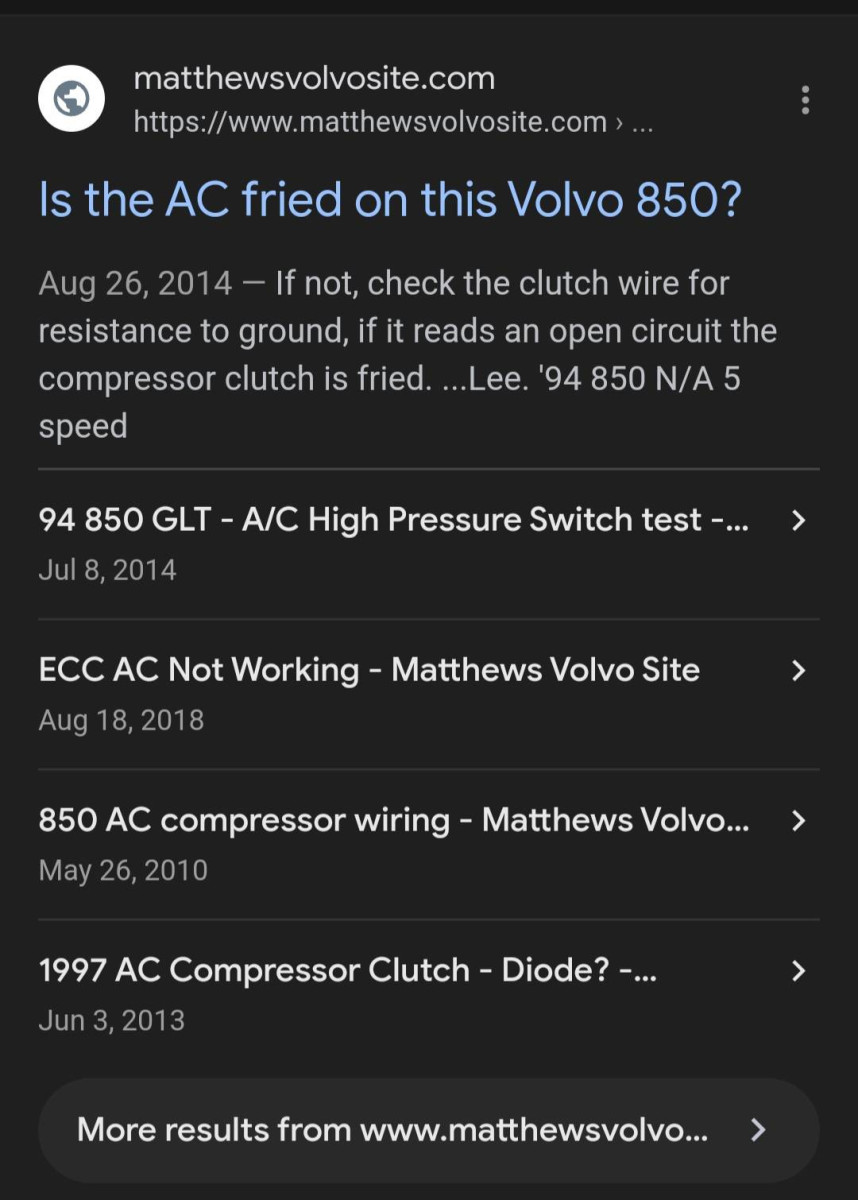Click the chevron beside 850 AC compressor wiring

coord(797,821)
